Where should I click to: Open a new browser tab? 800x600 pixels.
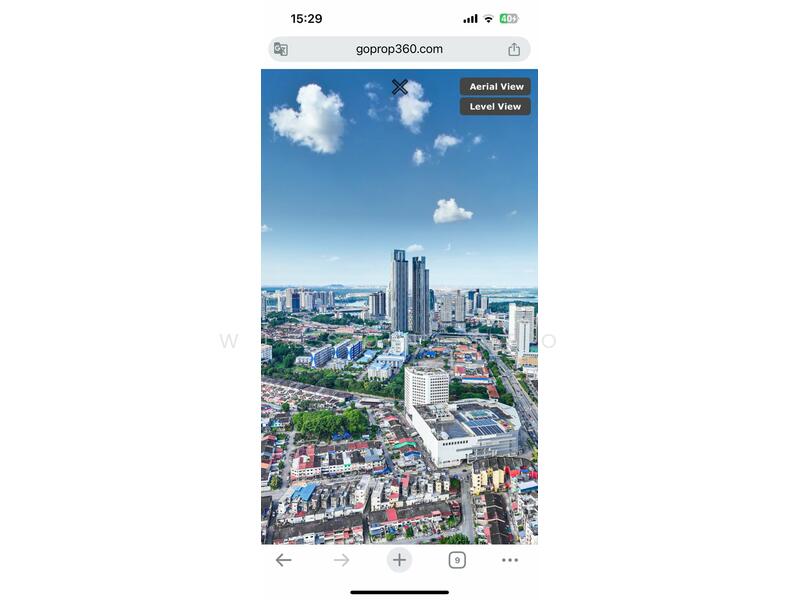pos(399,560)
